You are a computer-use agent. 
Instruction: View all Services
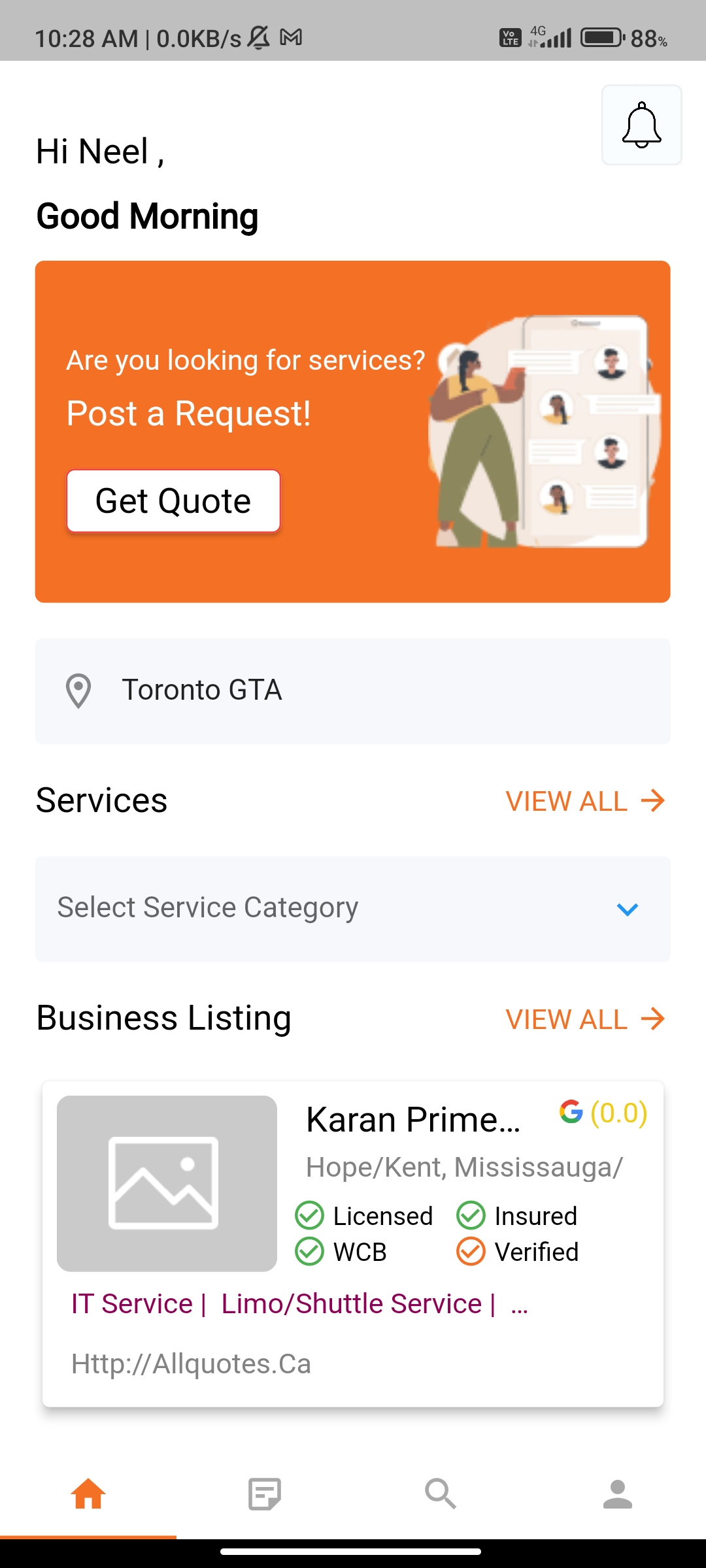[x=585, y=801]
